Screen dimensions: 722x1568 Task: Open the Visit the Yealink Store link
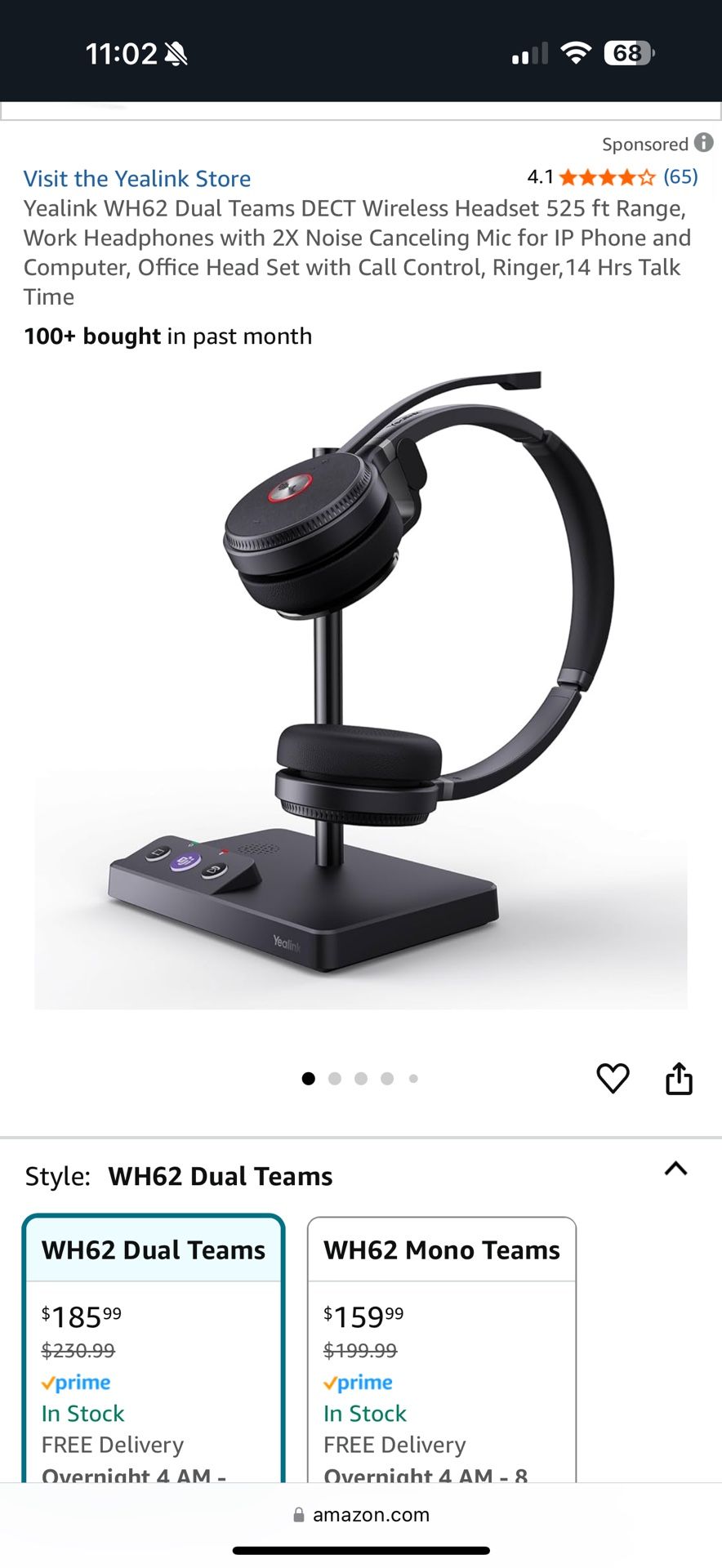click(137, 179)
